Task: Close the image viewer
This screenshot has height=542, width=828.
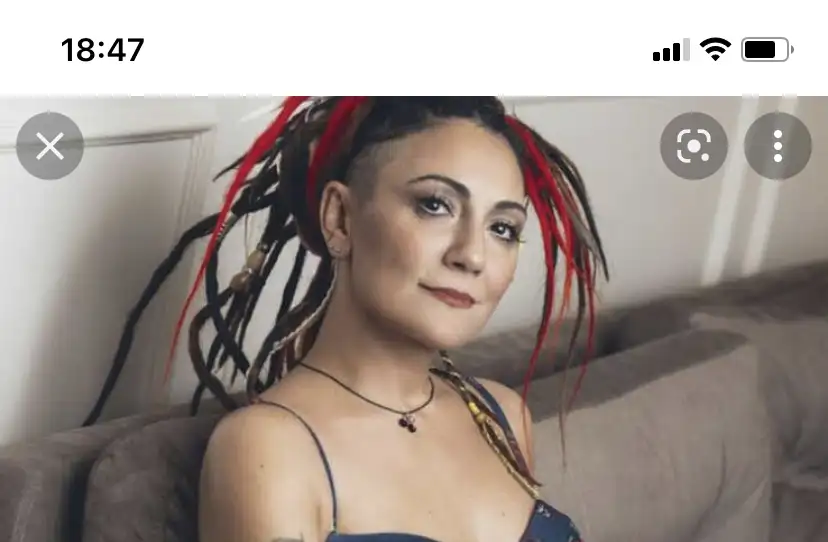Action: 49,147
